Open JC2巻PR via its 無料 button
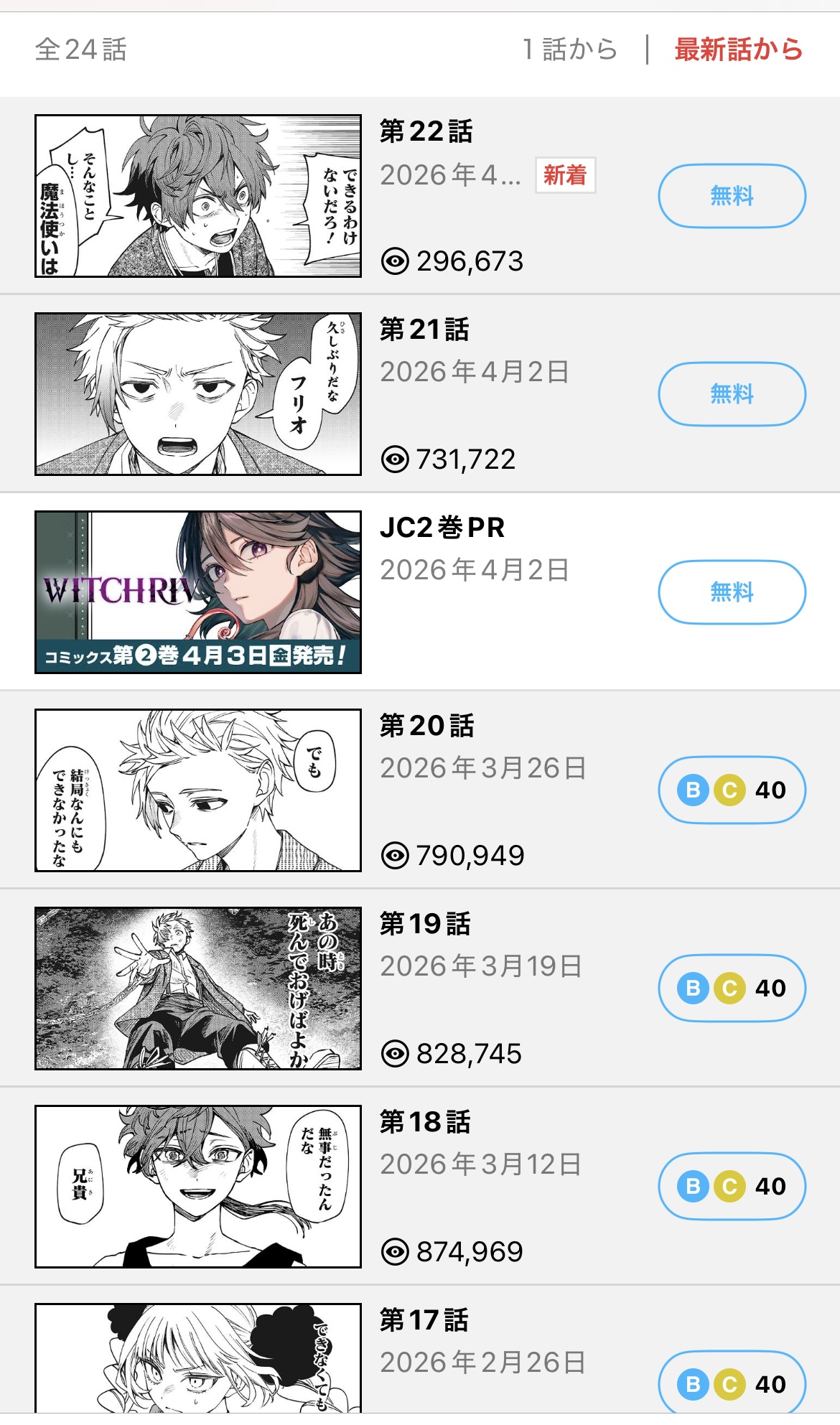Viewport: 840px width, 1425px height. click(x=732, y=592)
